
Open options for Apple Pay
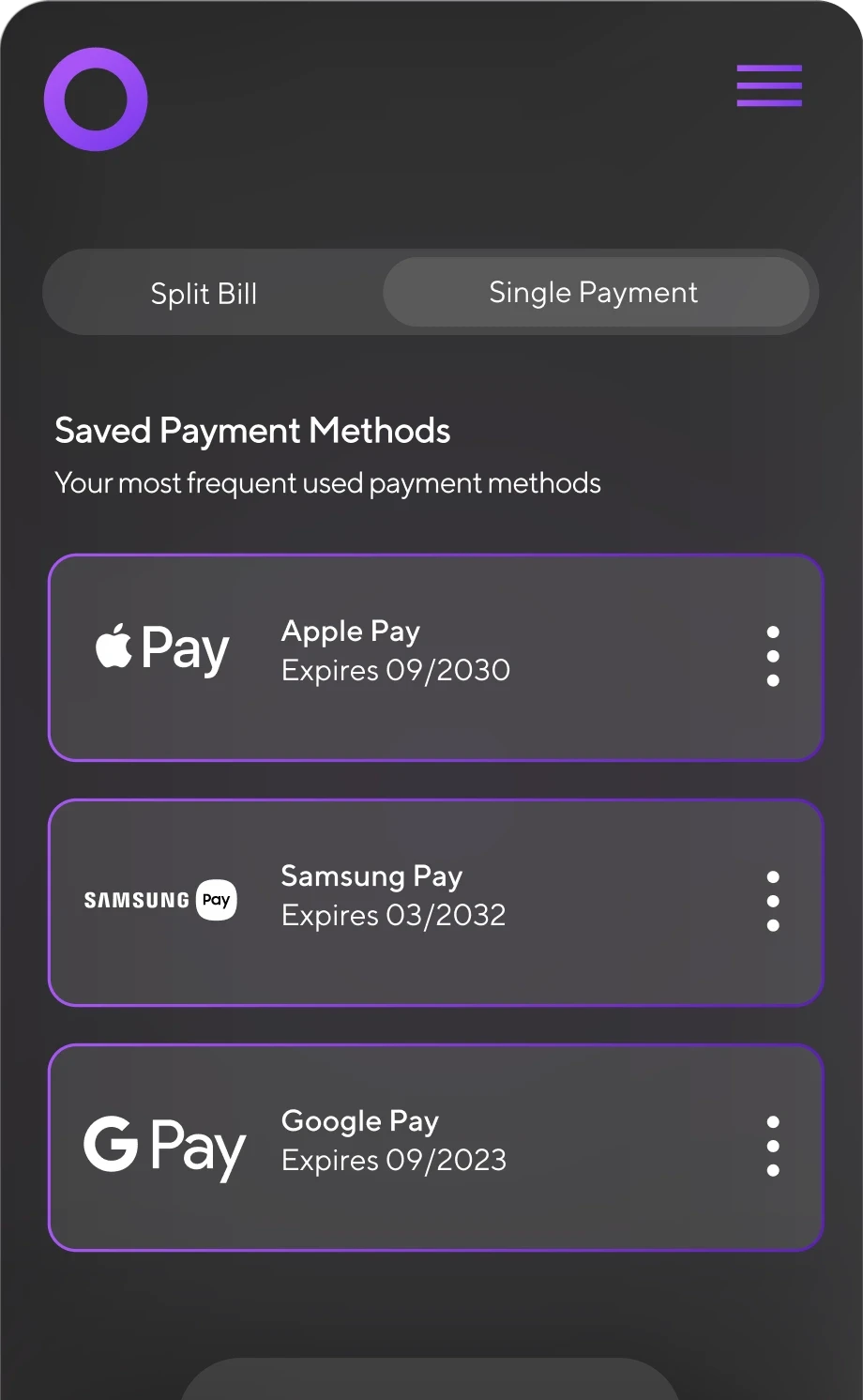tap(773, 656)
